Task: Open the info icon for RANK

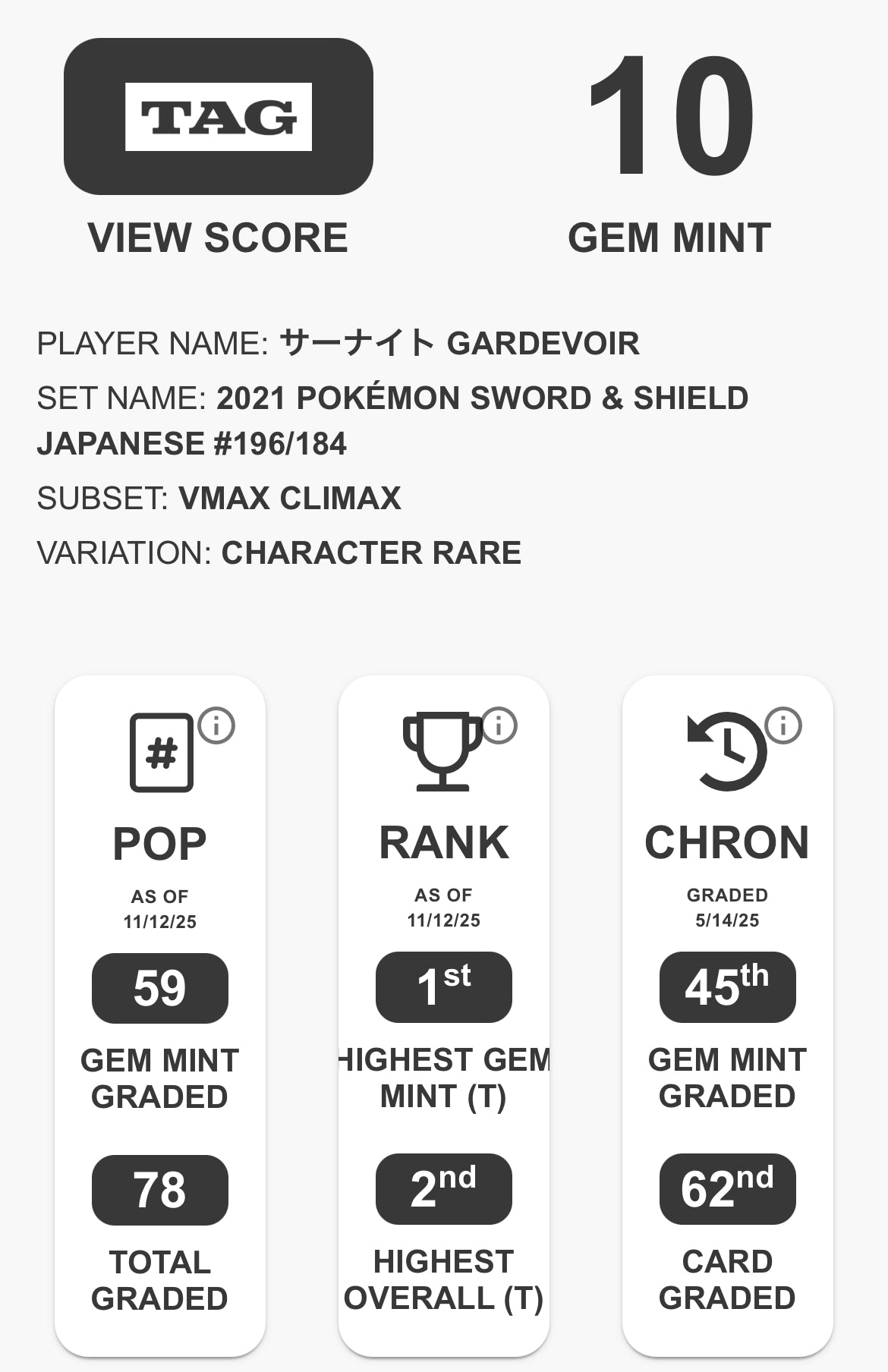Action: [x=499, y=726]
